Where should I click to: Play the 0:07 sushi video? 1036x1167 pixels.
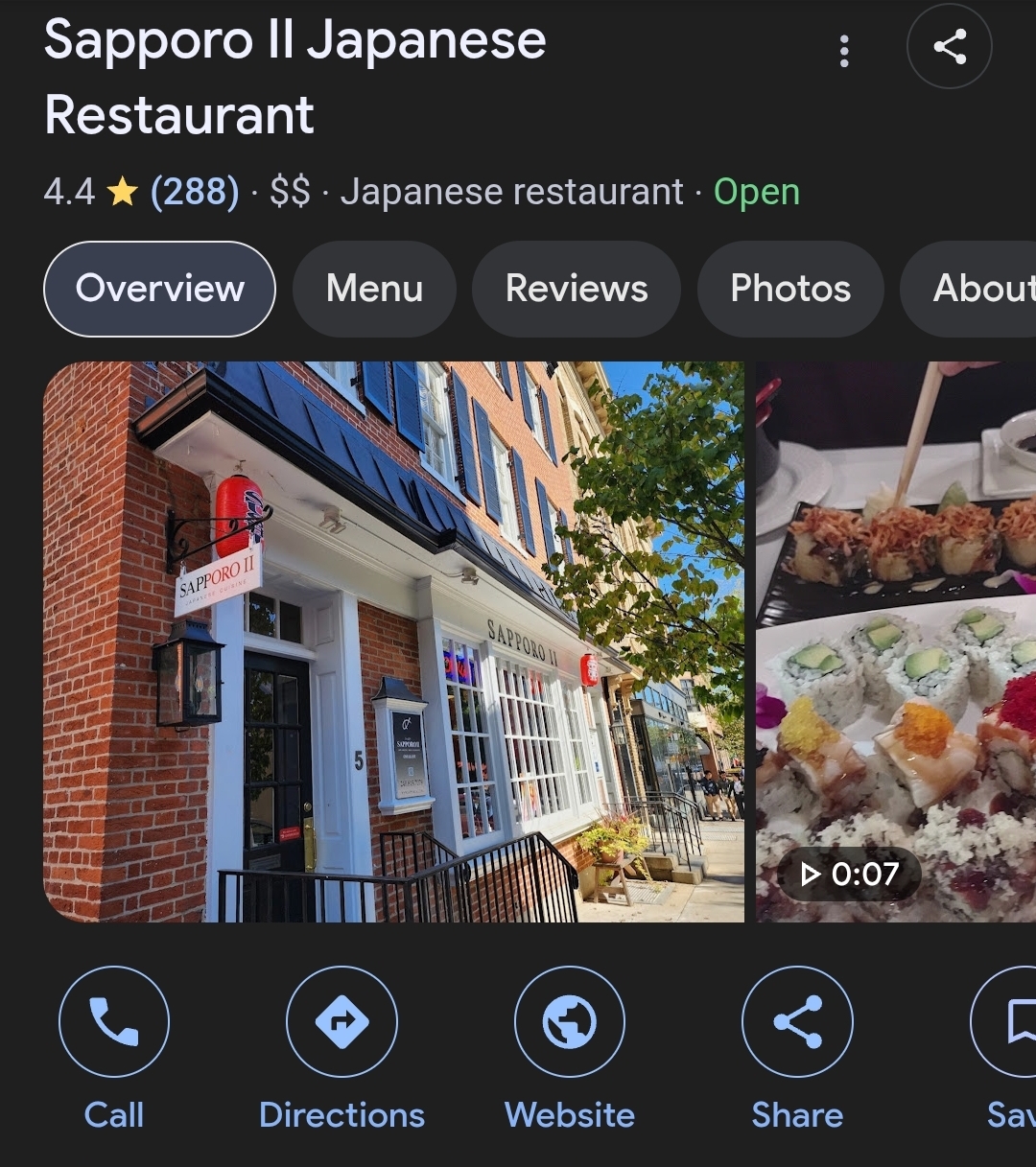pyautogui.click(x=896, y=642)
